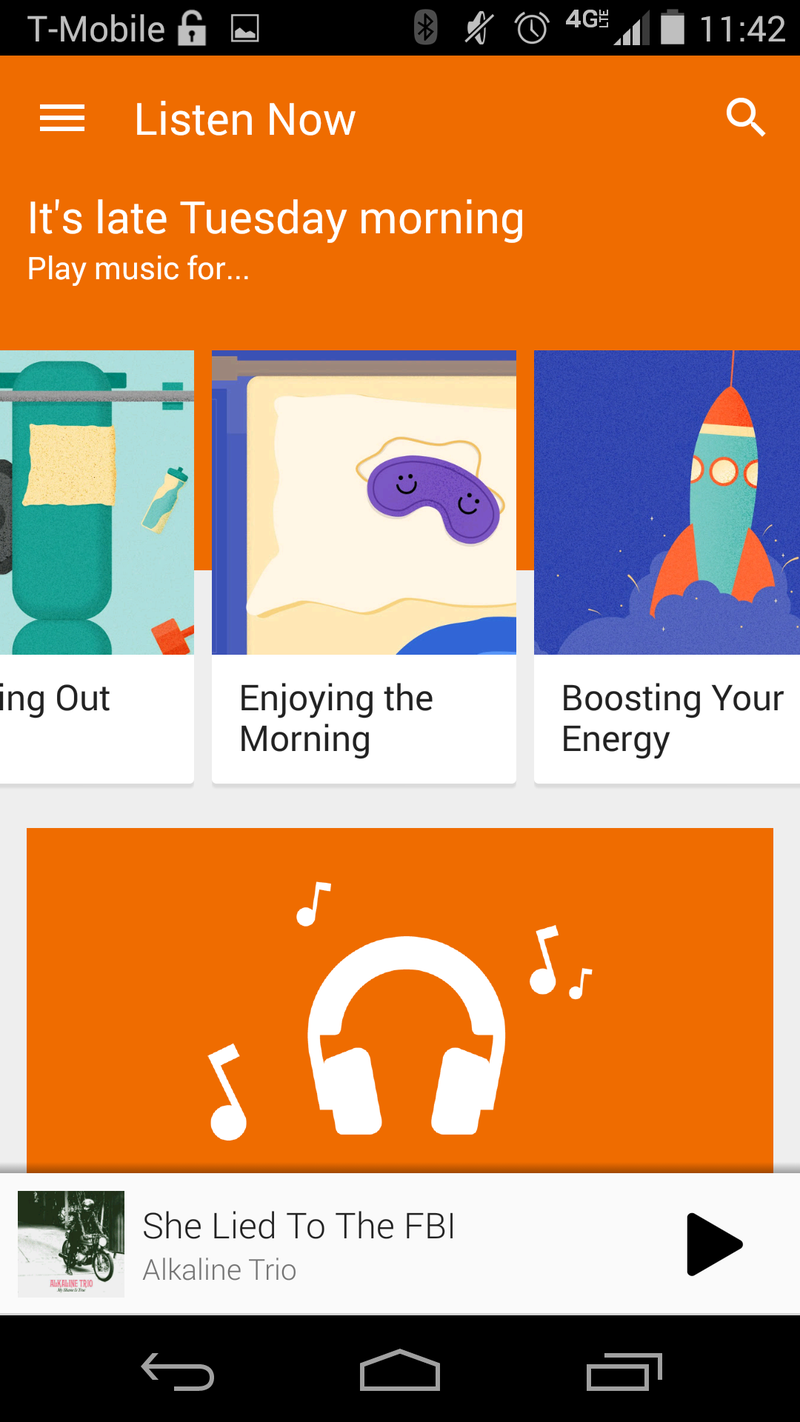The height and width of the screenshot is (1422, 800).
Task: Go back with the system back button
Action: tap(177, 1371)
